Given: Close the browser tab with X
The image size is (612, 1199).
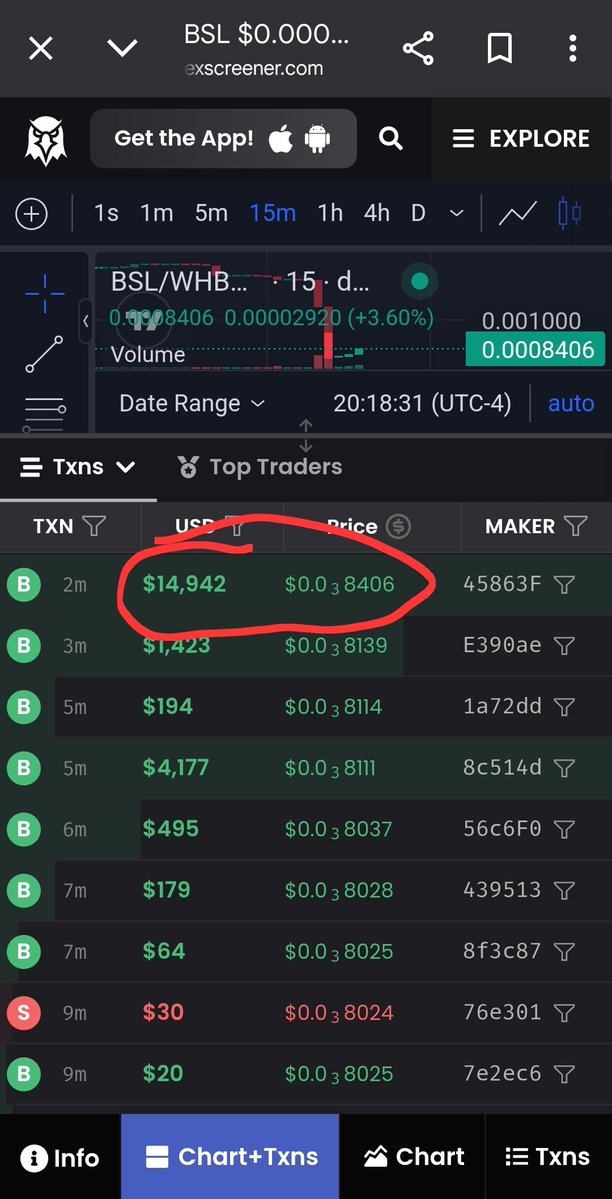Looking at the screenshot, I should [41, 49].
